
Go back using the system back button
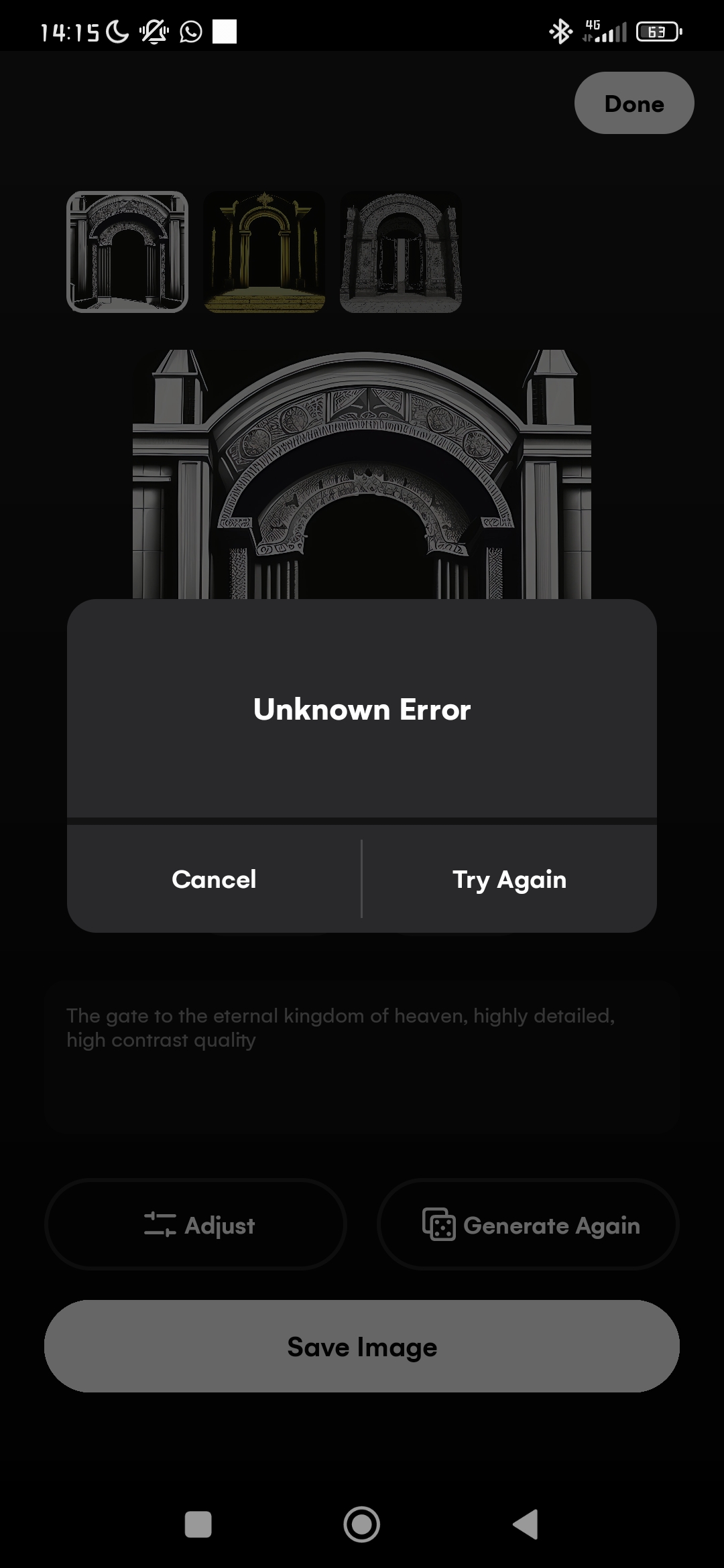point(526,1524)
